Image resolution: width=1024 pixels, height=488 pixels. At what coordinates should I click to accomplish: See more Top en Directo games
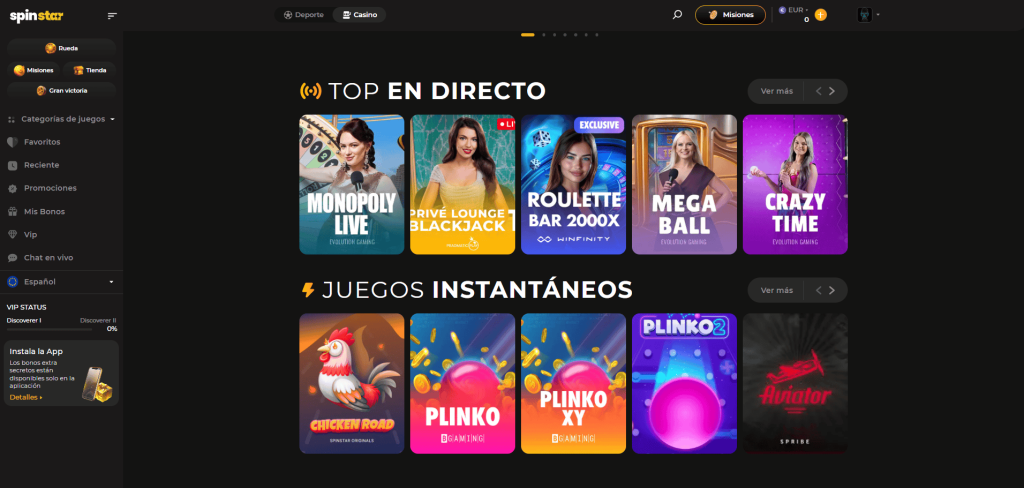click(x=776, y=91)
